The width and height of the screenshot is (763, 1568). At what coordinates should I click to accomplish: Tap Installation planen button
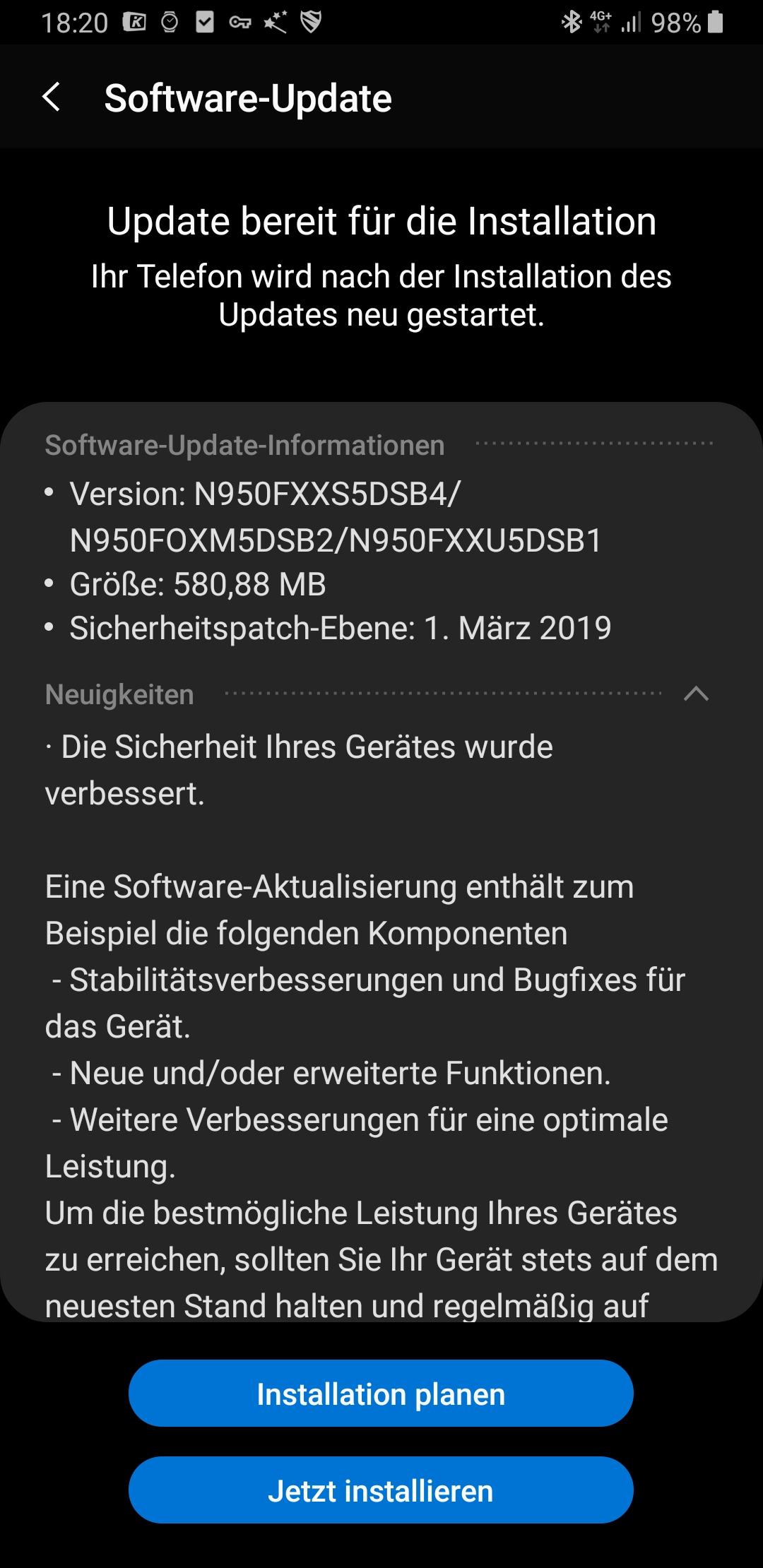[381, 1394]
